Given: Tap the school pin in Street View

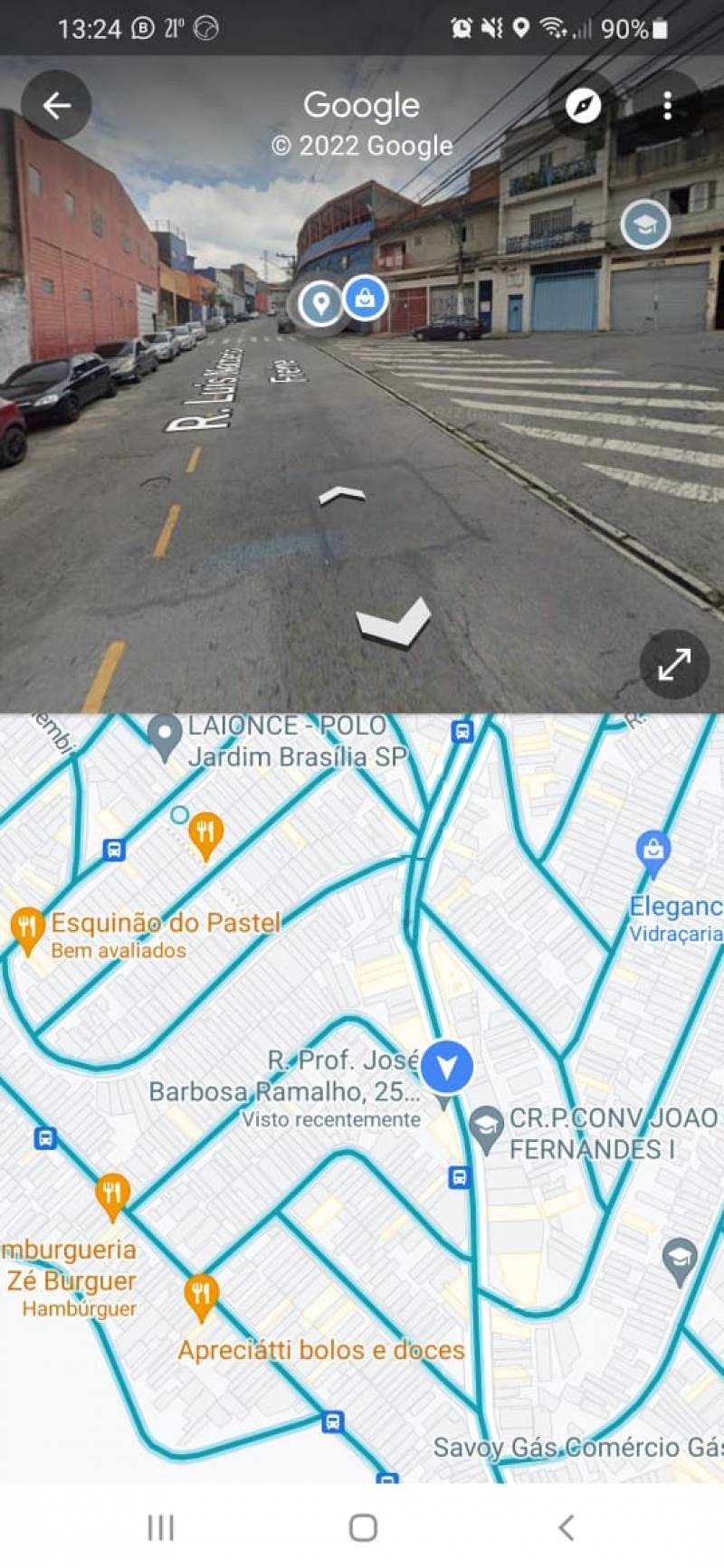Looking at the screenshot, I should coord(645,224).
